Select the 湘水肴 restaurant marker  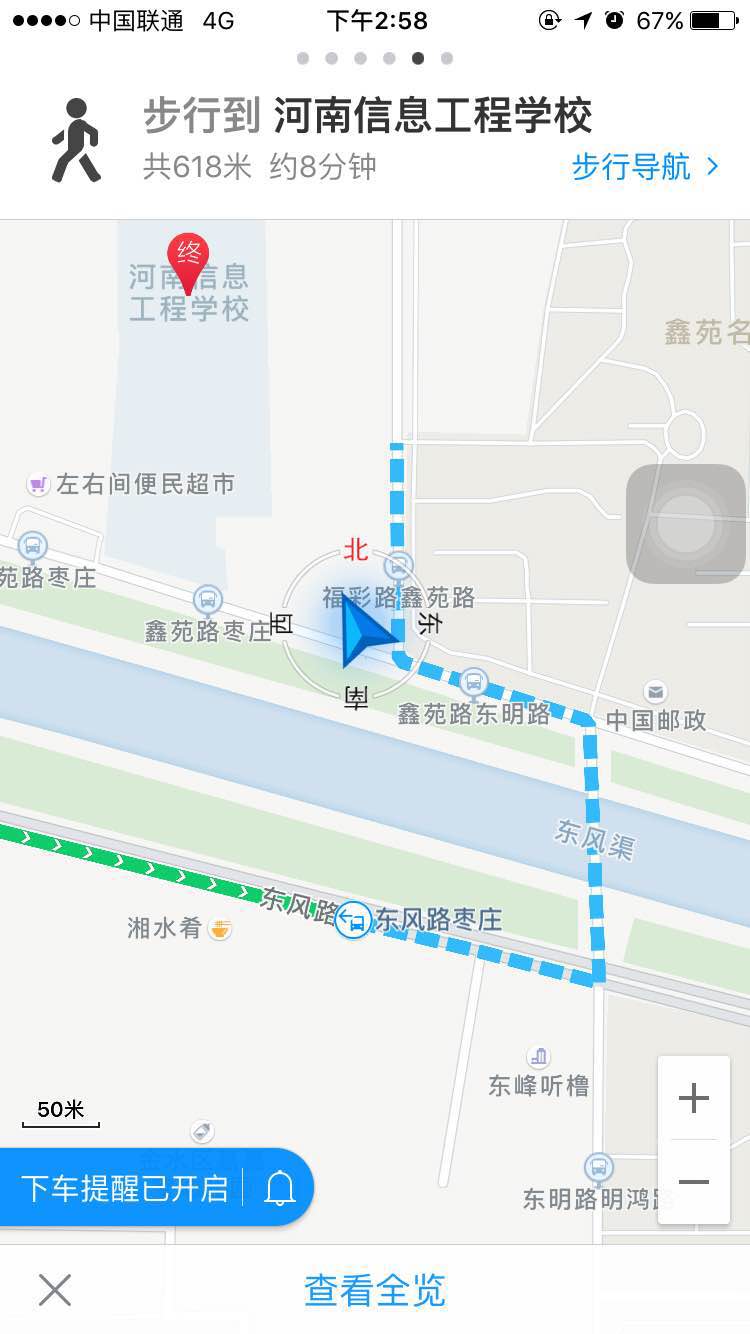(x=220, y=928)
